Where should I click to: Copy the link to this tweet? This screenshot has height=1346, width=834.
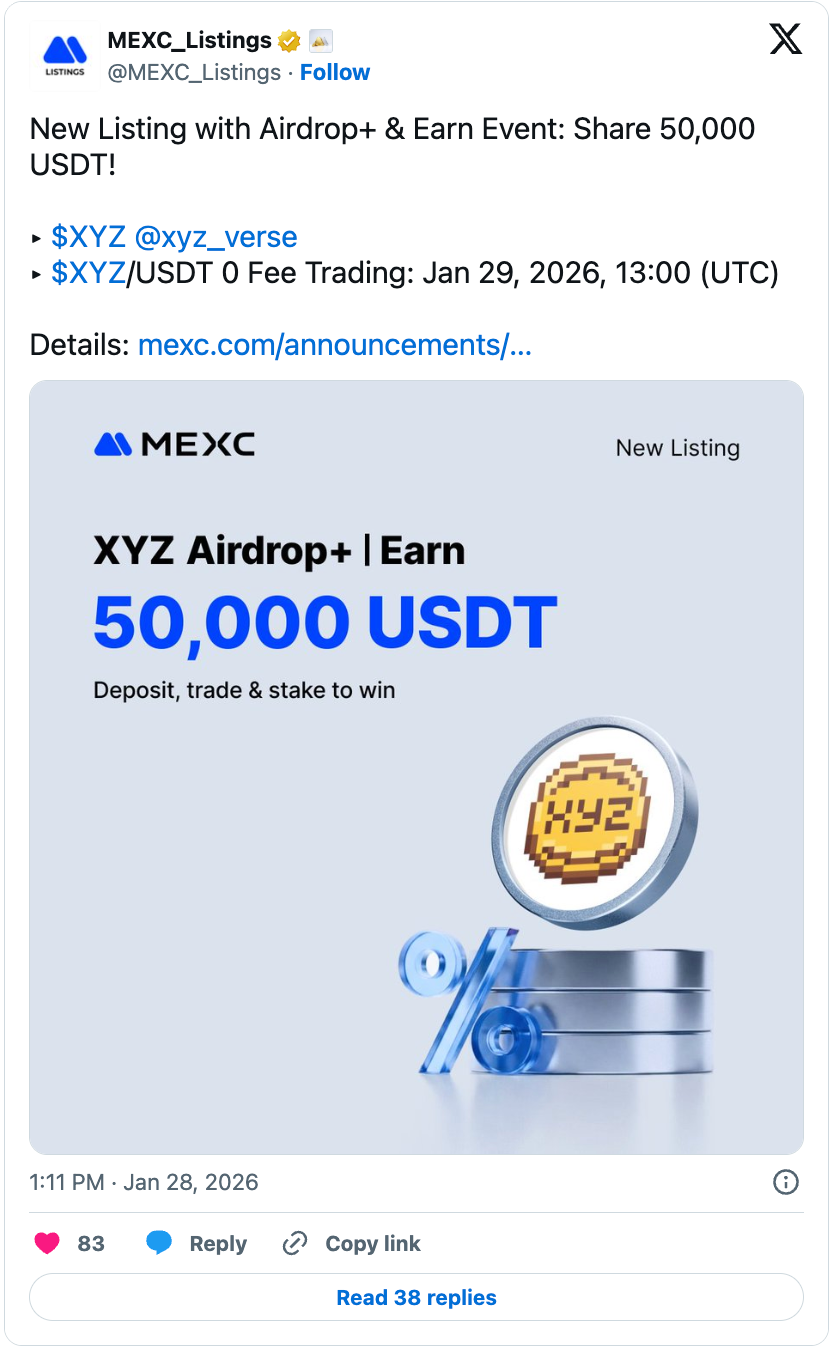click(x=352, y=1243)
